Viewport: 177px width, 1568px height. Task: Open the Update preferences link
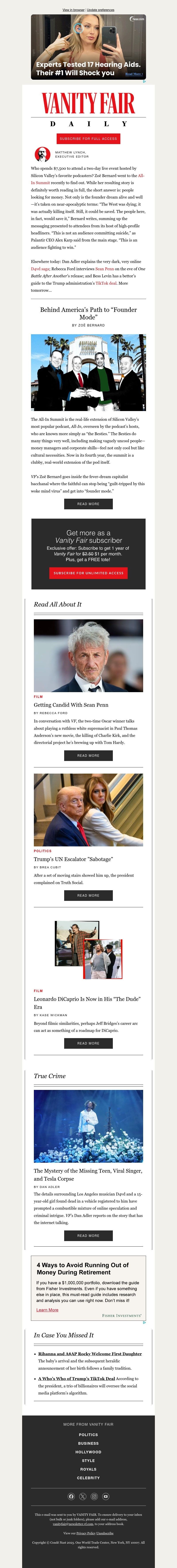(100, 10)
